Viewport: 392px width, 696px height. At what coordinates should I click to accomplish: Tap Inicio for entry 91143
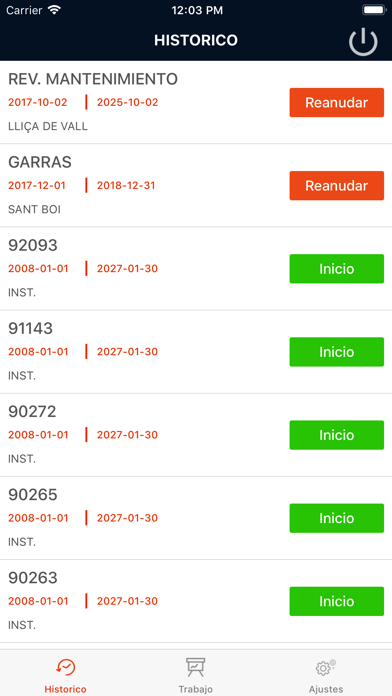pyautogui.click(x=337, y=352)
